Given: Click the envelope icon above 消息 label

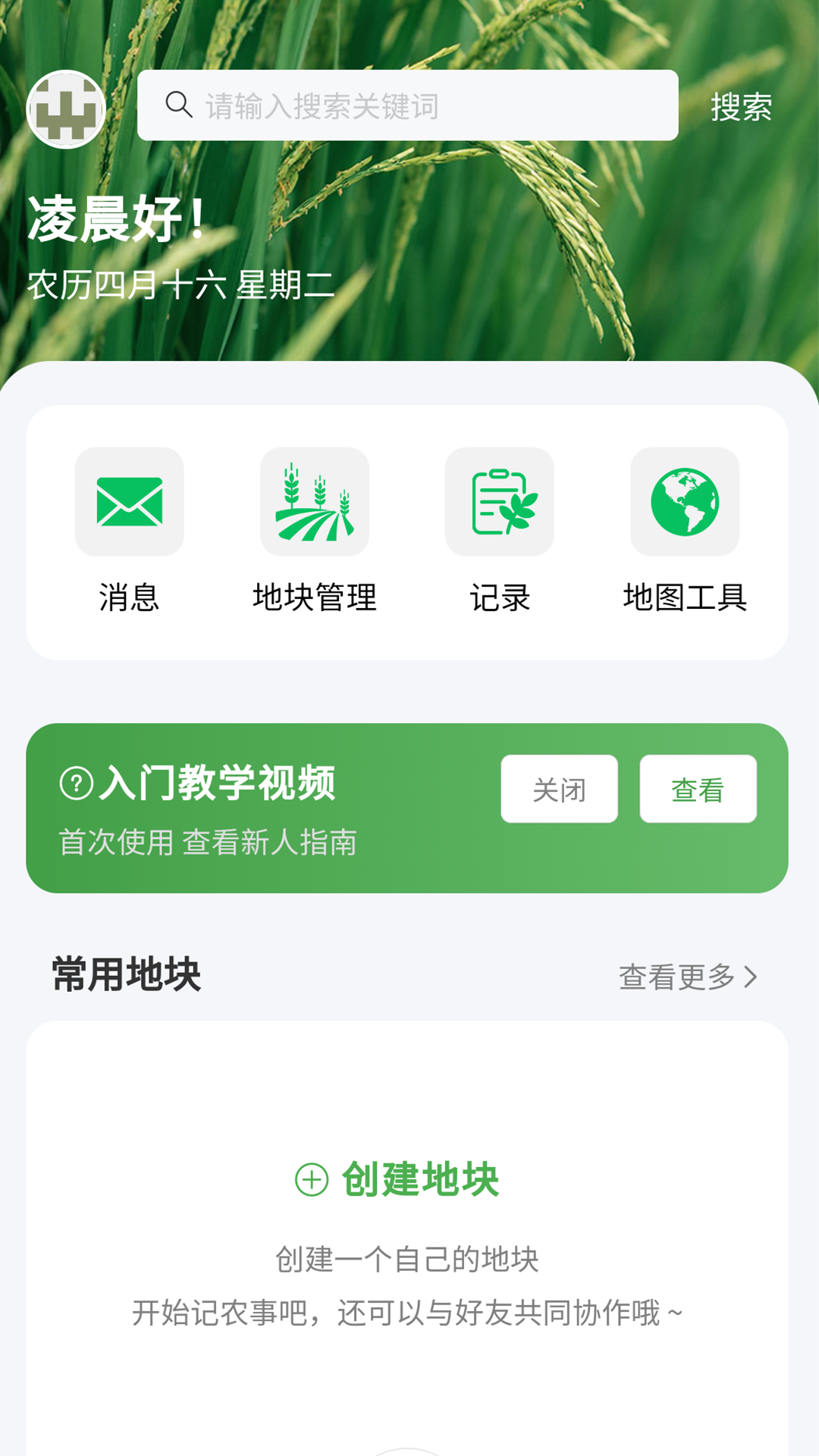Looking at the screenshot, I should pos(129,503).
